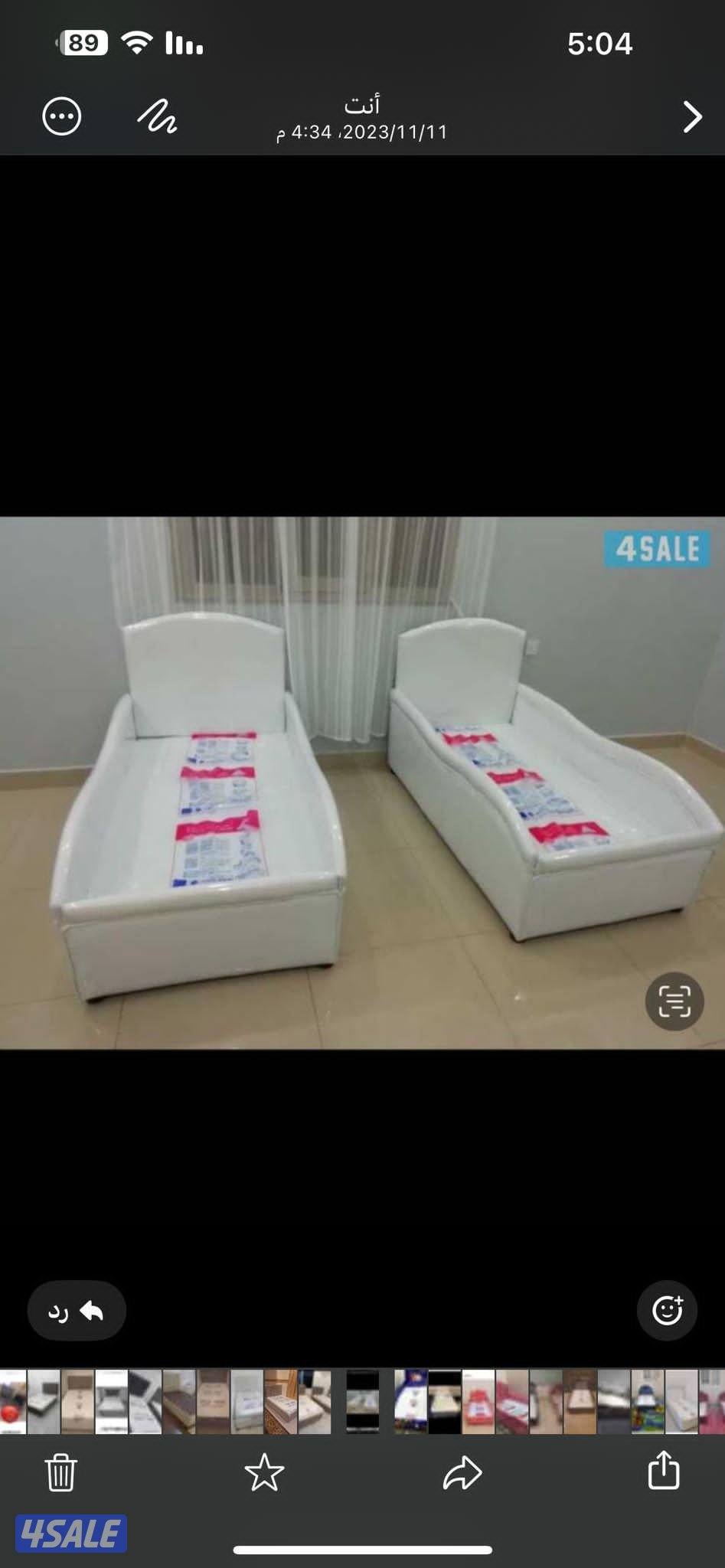
Task: Add an emoji reaction
Action: click(x=667, y=1310)
